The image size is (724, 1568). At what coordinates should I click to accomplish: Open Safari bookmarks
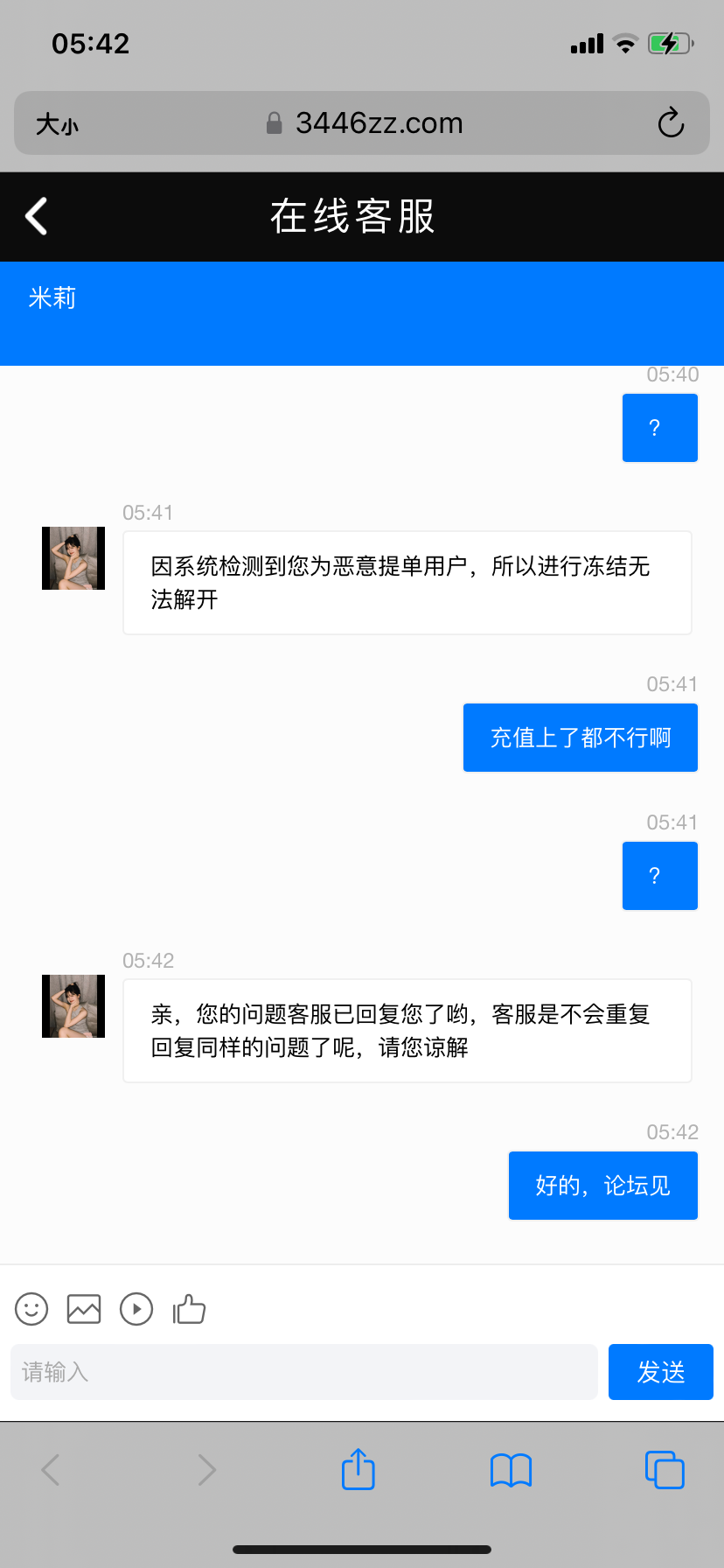click(x=511, y=1470)
